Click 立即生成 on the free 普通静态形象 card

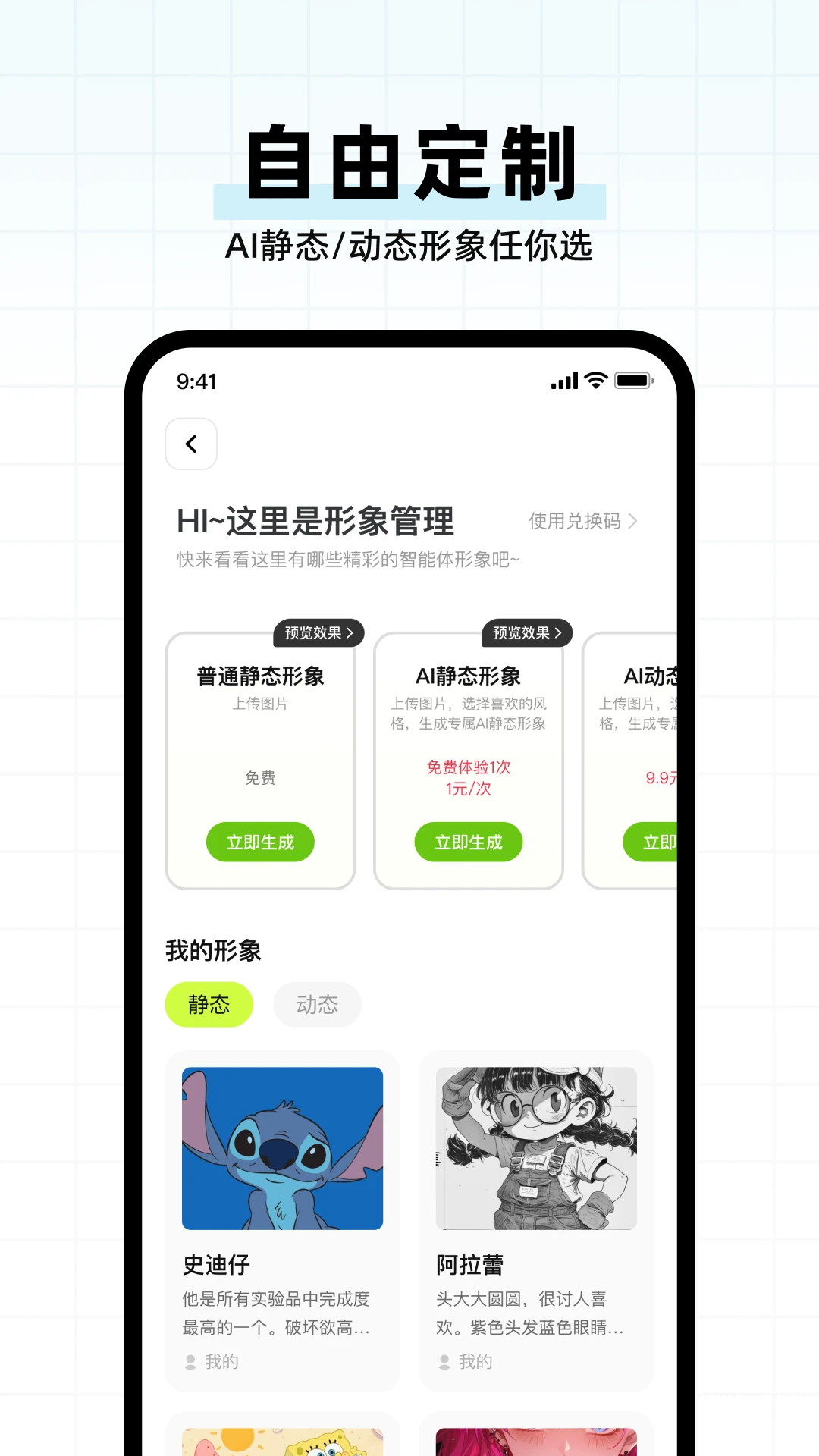pyautogui.click(x=260, y=842)
